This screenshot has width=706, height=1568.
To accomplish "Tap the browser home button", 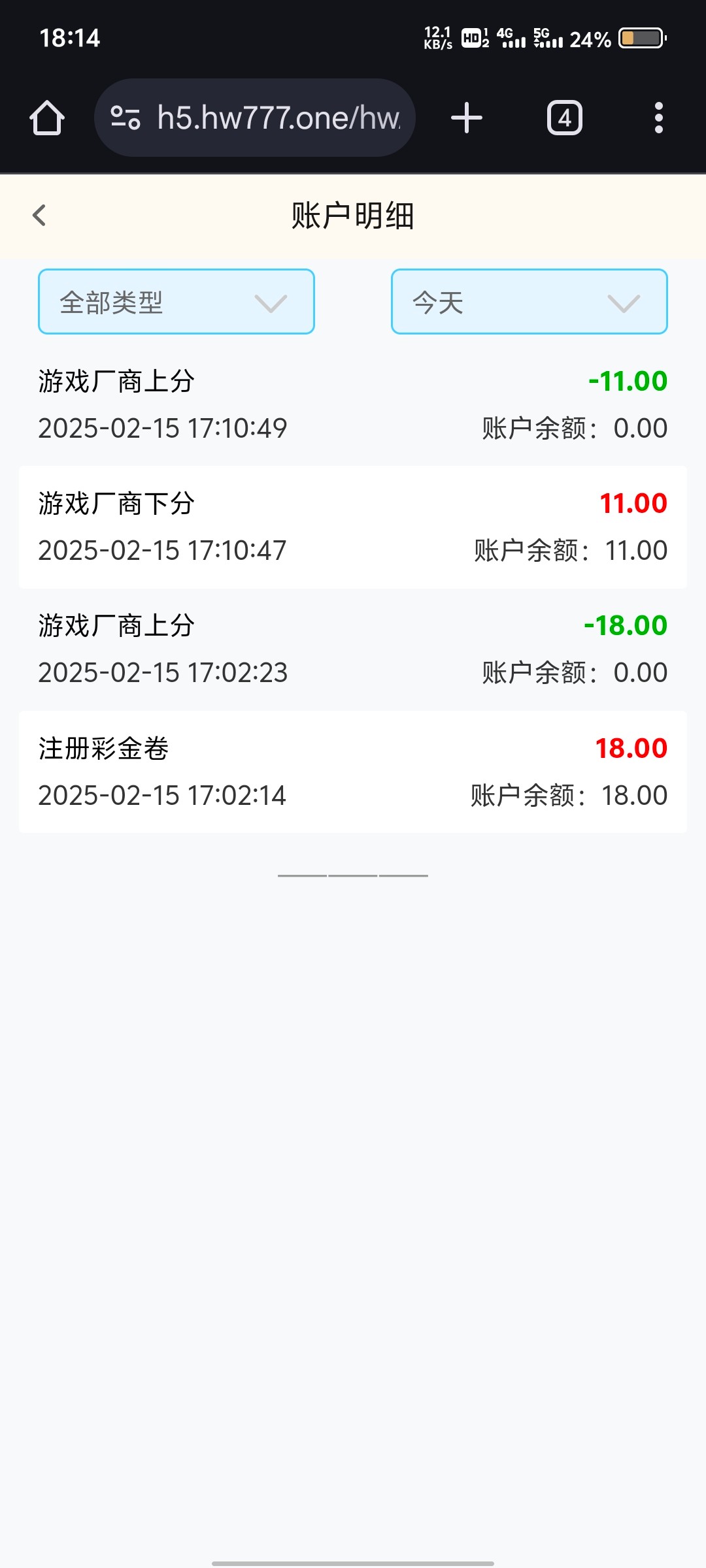I will (47, 118).
